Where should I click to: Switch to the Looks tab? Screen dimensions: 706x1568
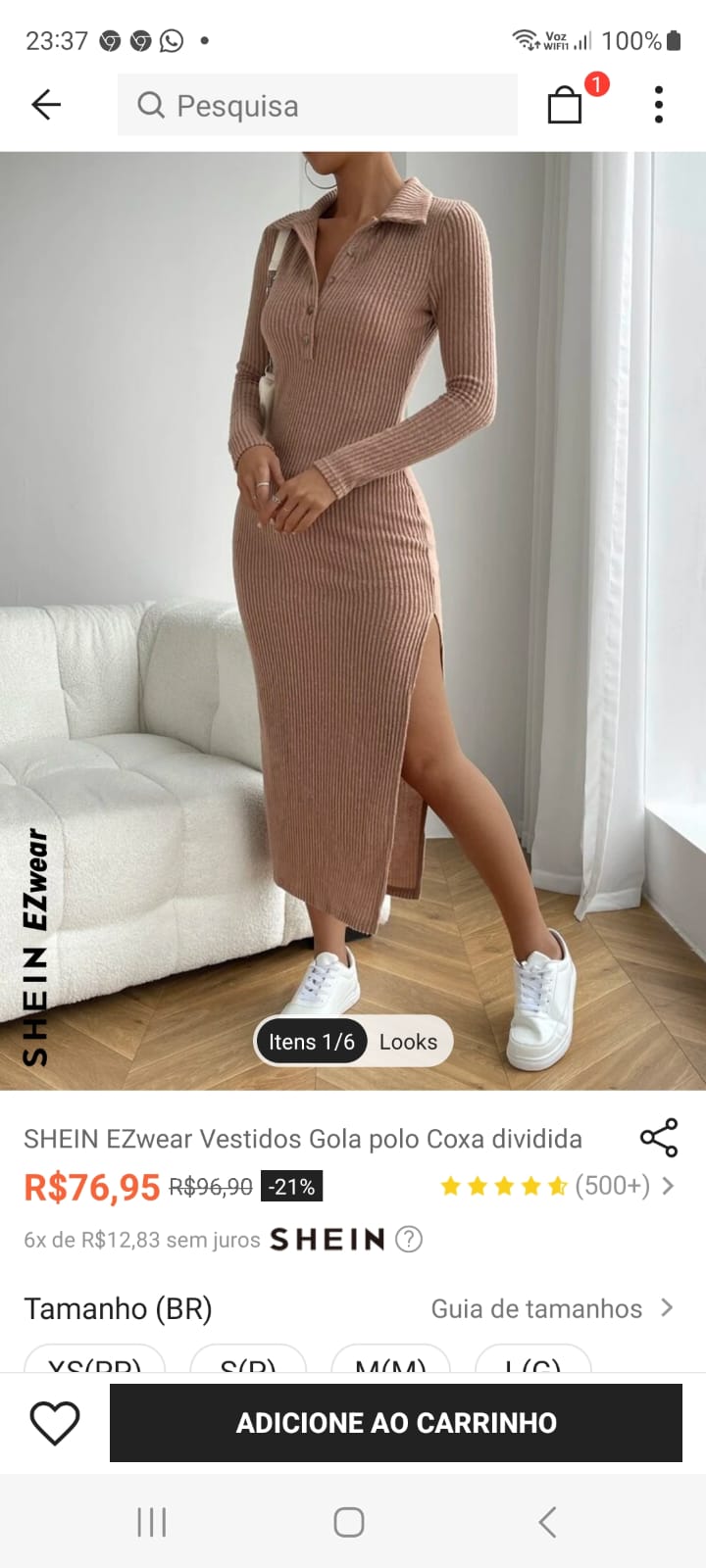[408, 1042]
